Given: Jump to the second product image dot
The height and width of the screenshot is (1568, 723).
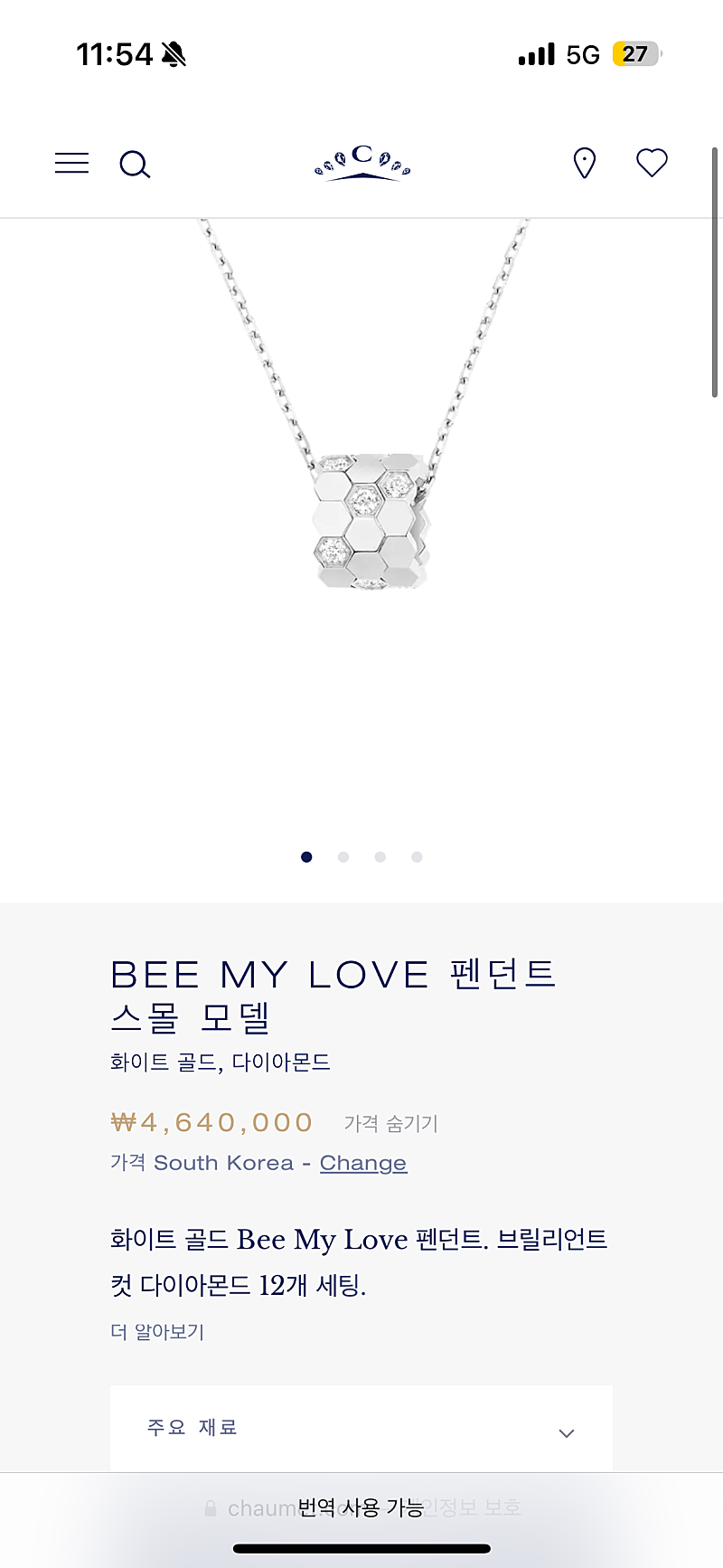Looking at the screenshot, I should [x=343, y=857].
